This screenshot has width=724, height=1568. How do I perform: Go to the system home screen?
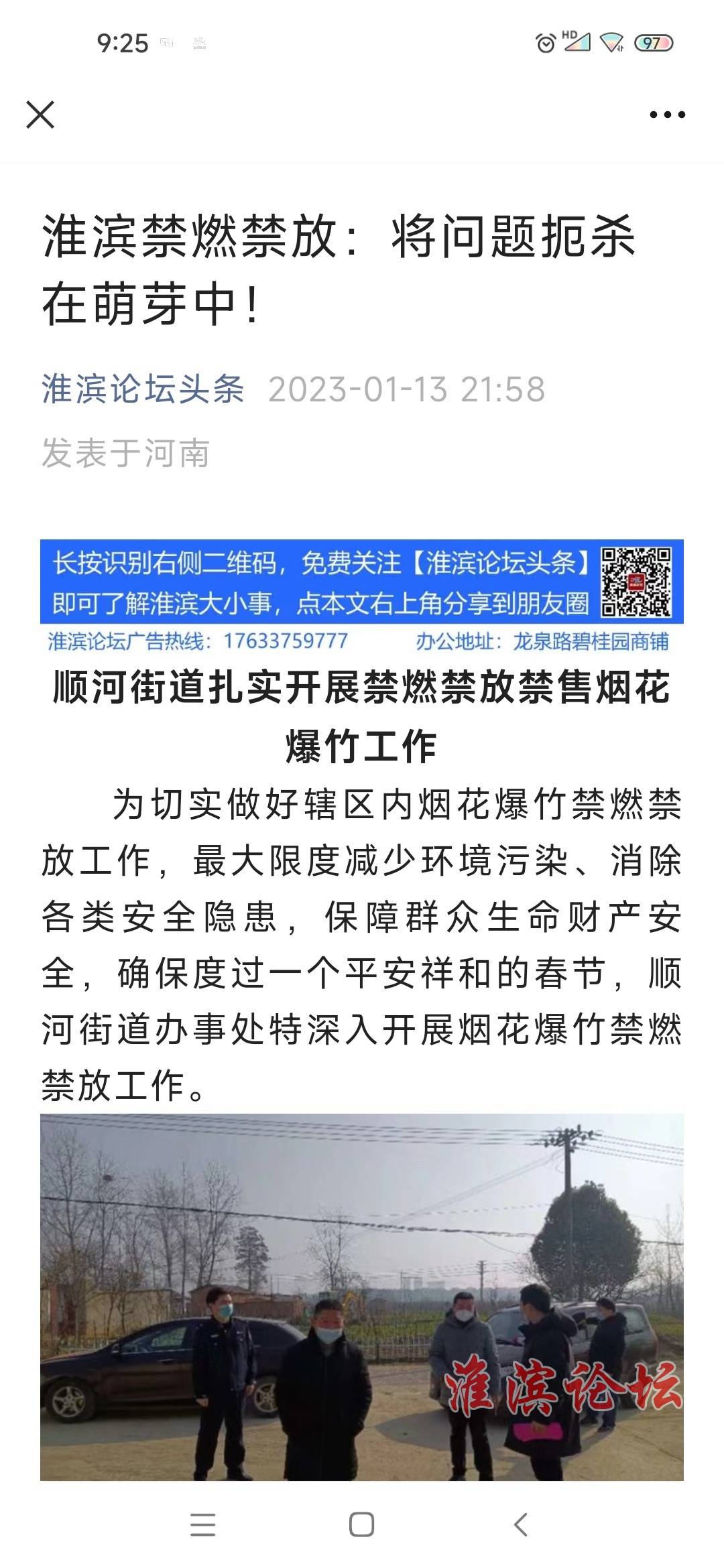point(361,1525)
